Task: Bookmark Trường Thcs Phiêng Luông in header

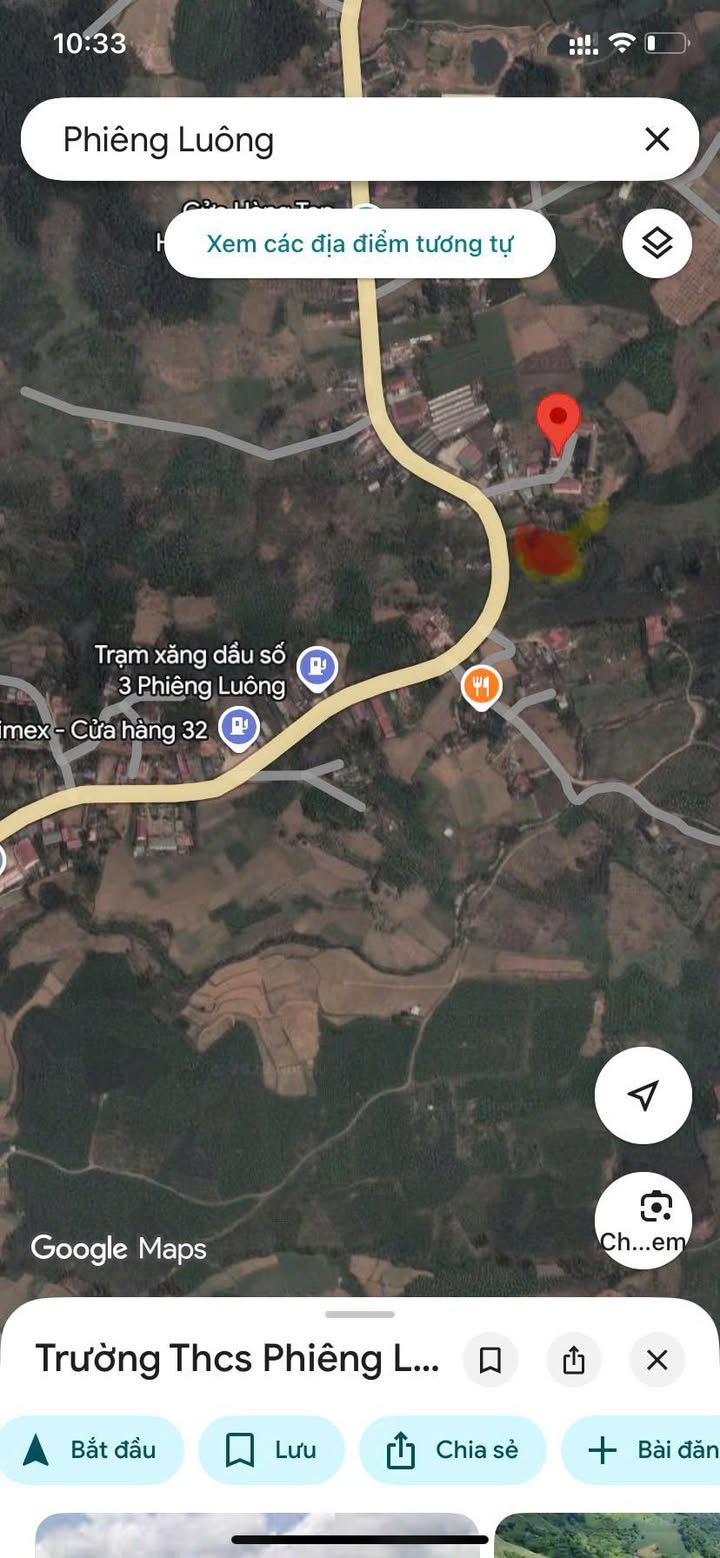Action: tap(490, 1360)
